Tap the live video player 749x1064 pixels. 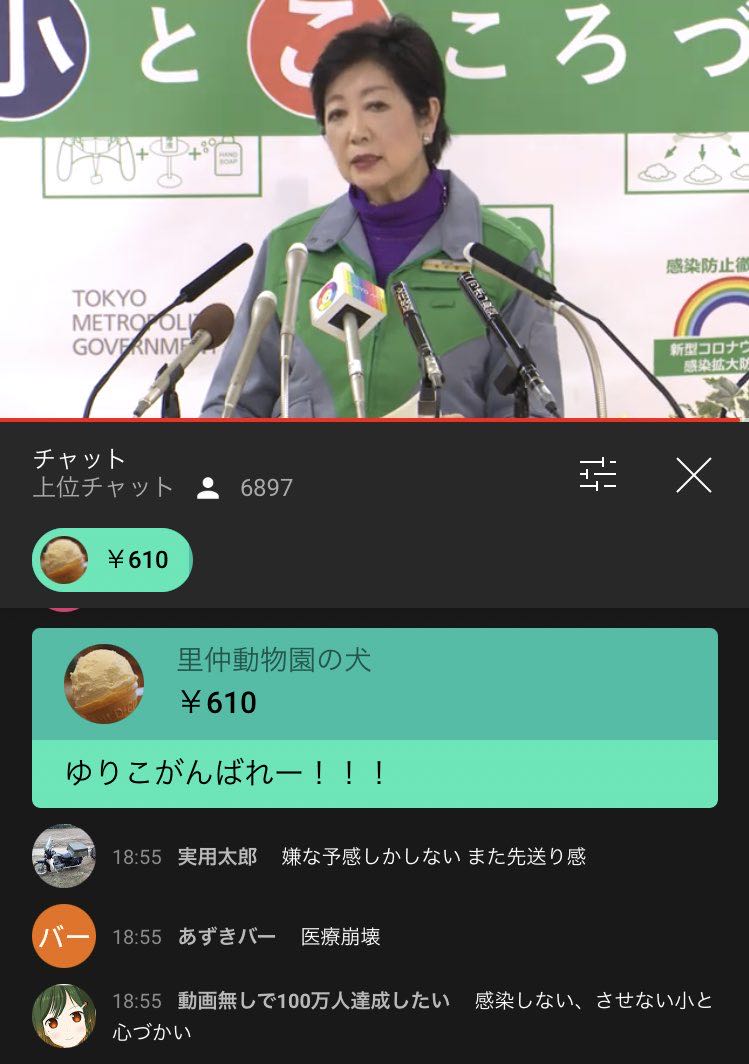[374, 210]
